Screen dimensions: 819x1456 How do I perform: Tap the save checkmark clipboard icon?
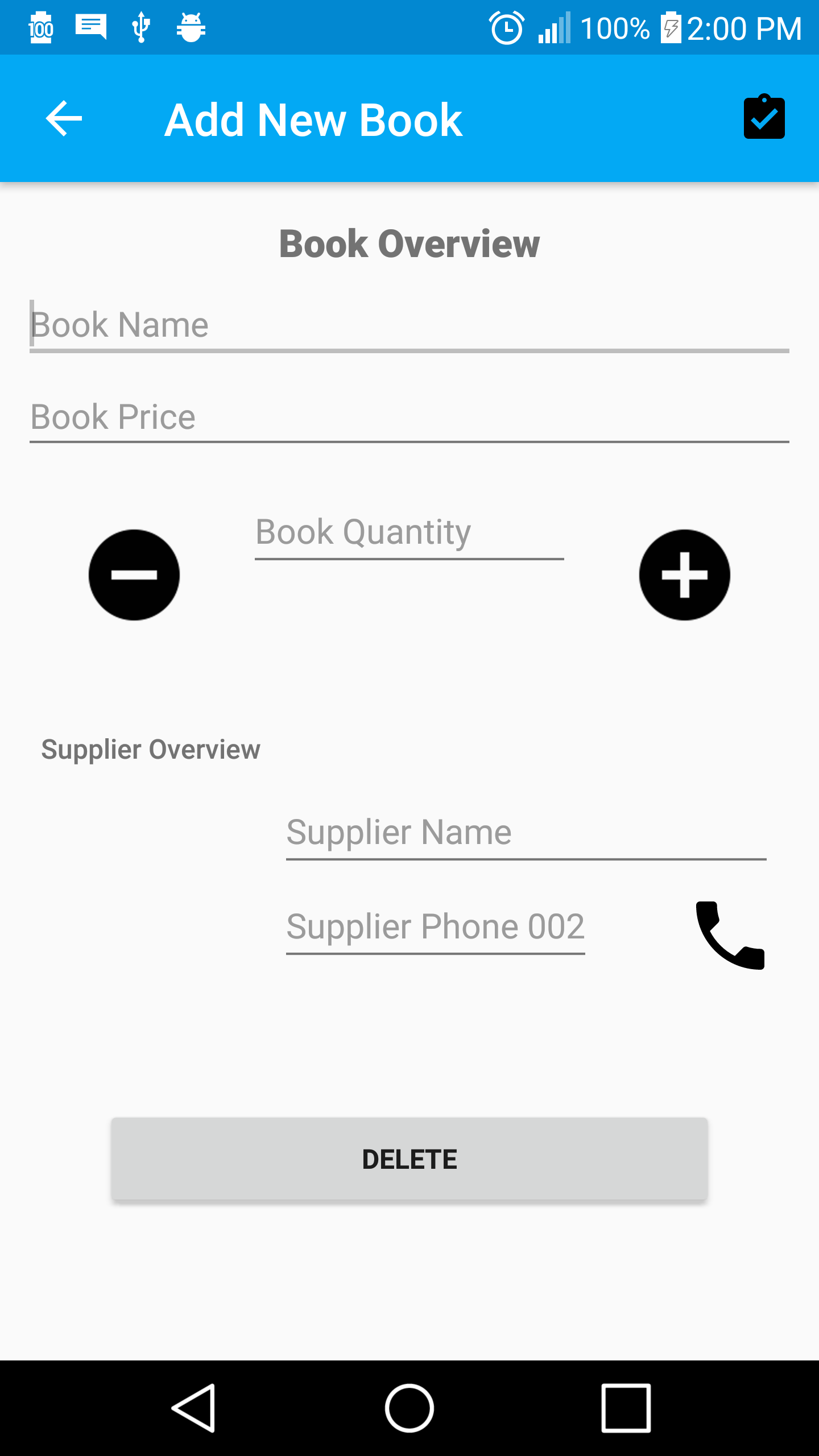(764, 119)
